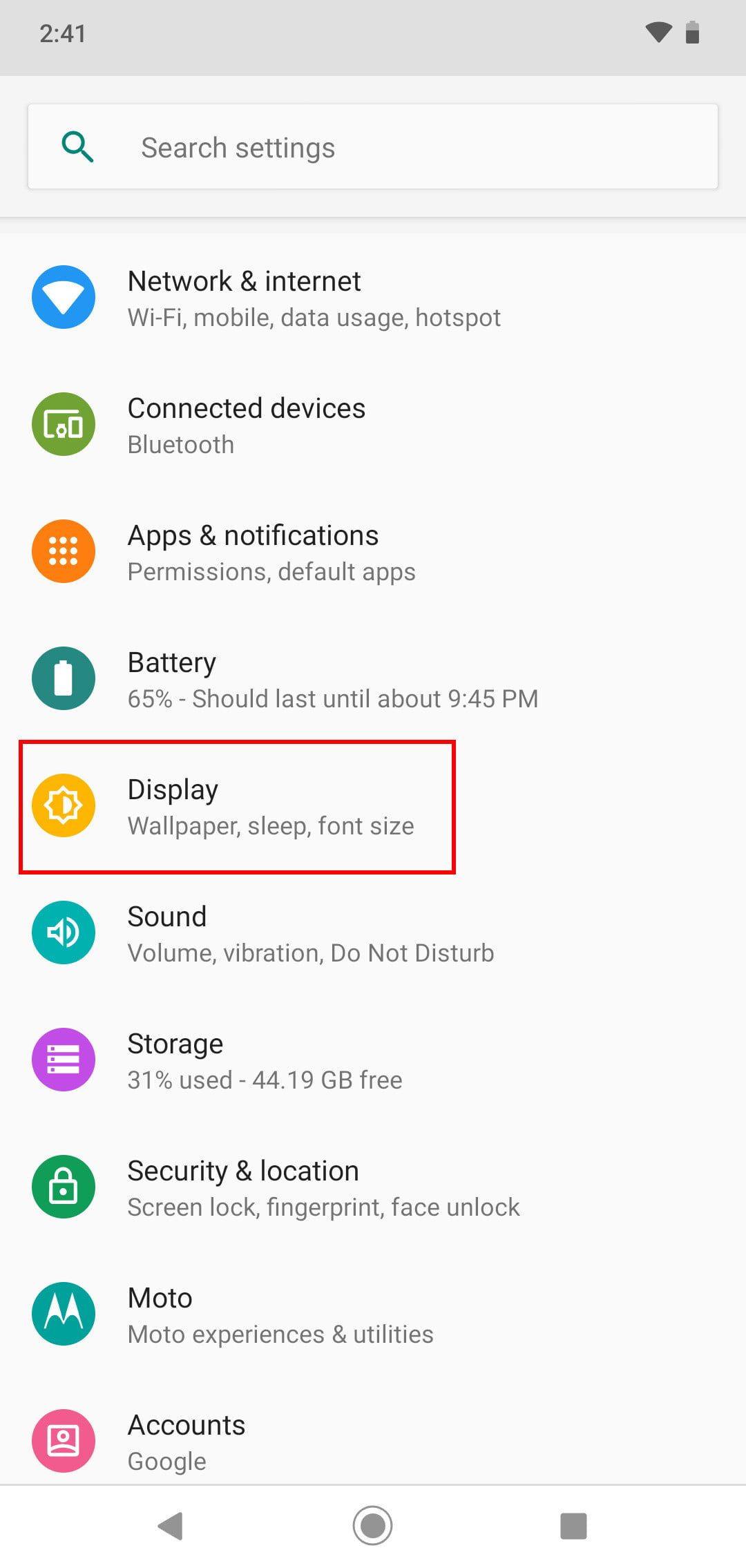Screen dimensions: 746x1568
Task: Tap the system back button
Action: click(x=171, y=1525)
